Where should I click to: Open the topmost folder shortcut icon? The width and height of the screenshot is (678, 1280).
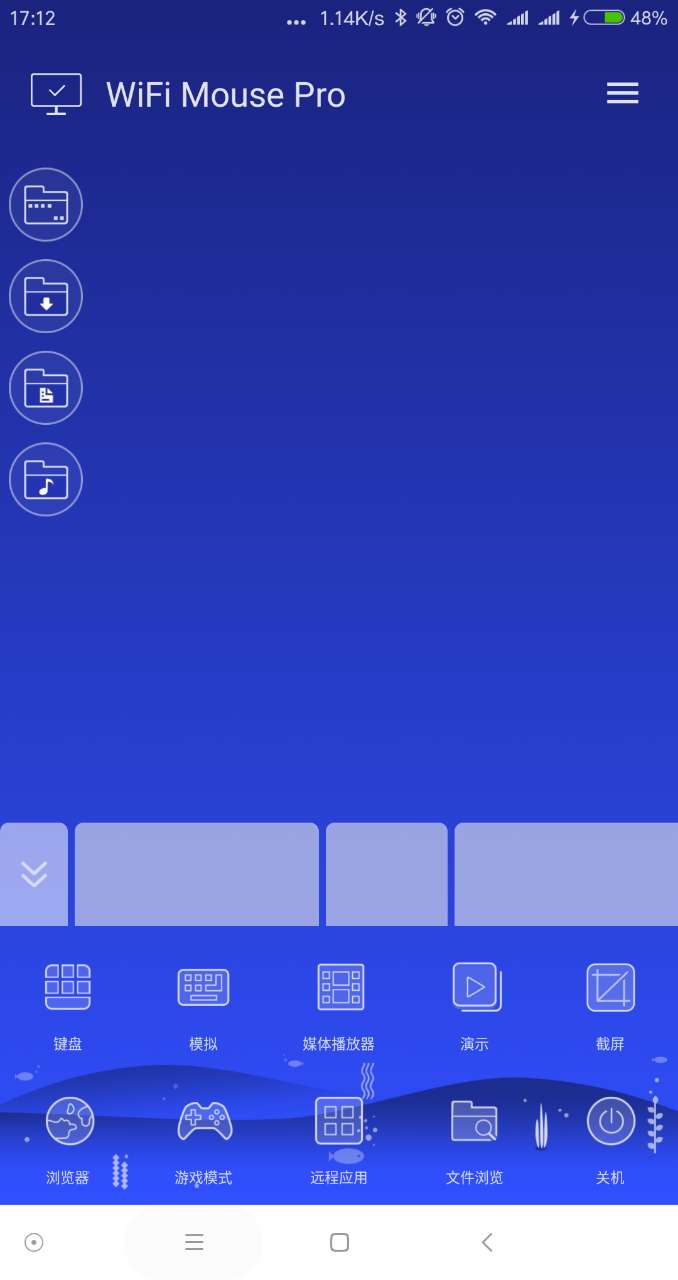[x=46, y=205]
